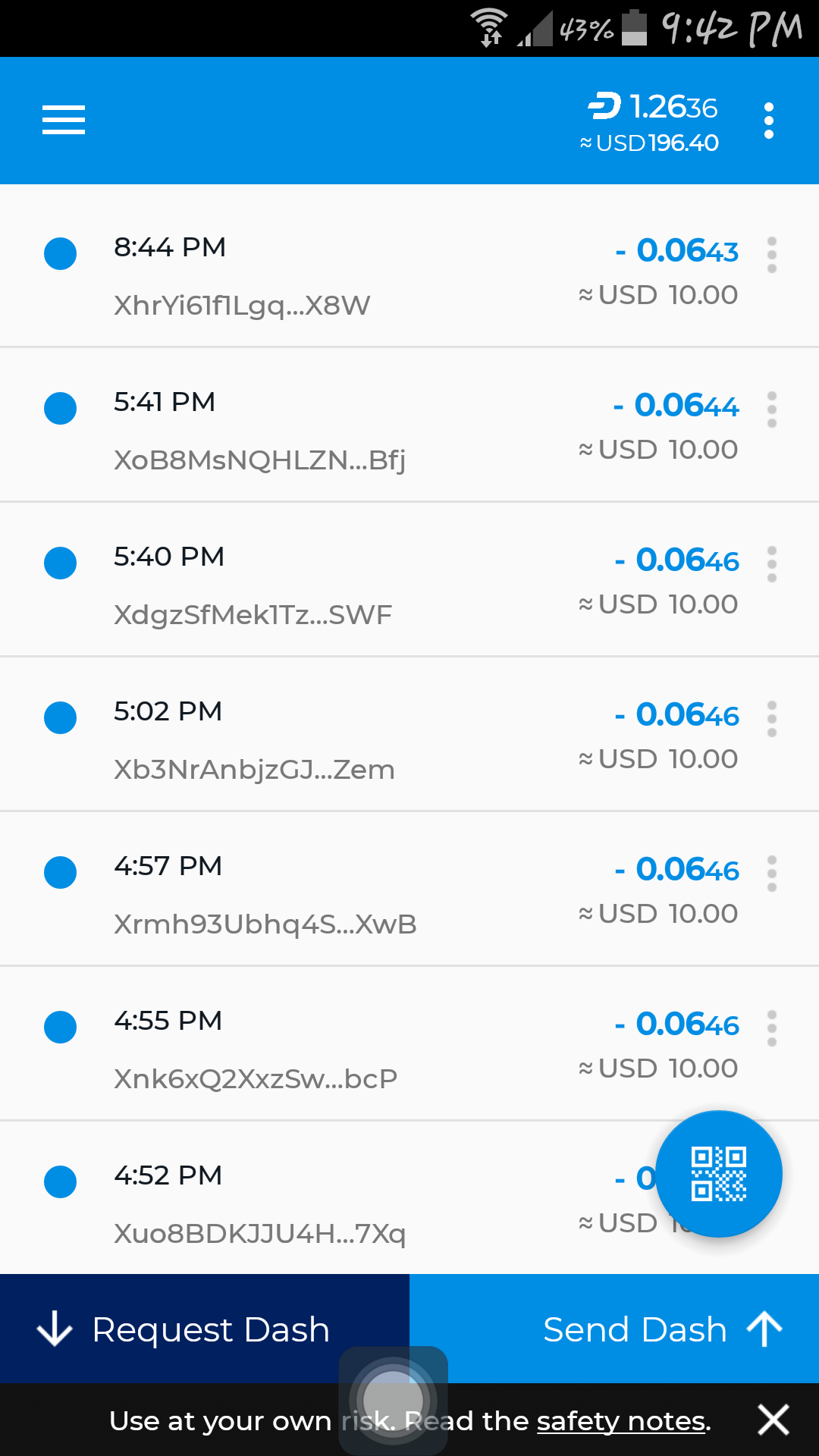The height and width of the screenshot is (1456, 819).
Task: Tap Request Dash
Action: 205,1329
